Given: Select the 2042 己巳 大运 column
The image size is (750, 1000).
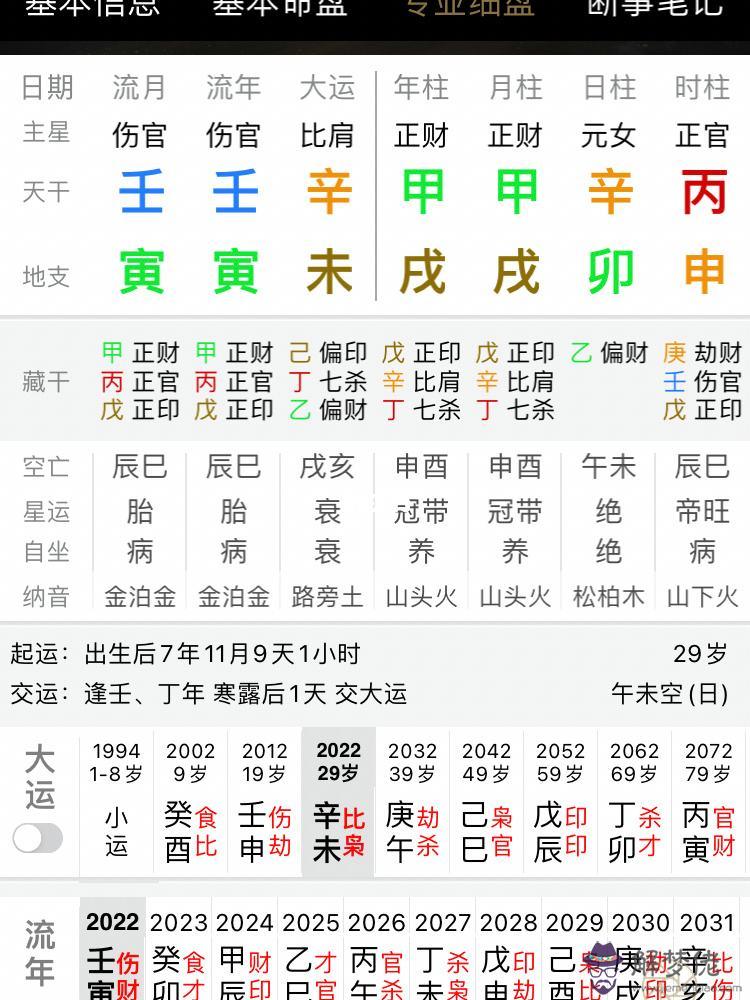Looking at the screenshot, I should 487,802.
